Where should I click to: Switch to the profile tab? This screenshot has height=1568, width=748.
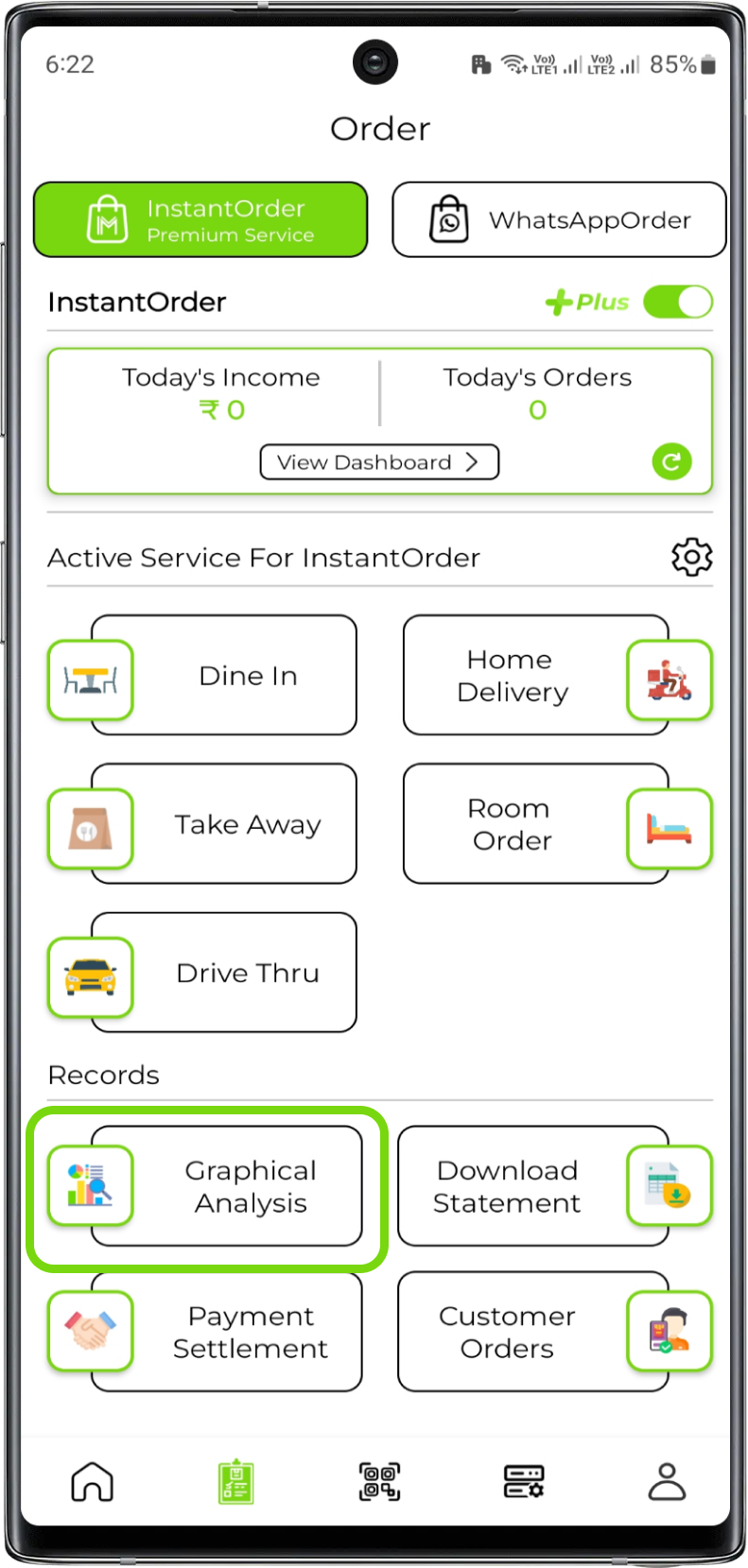667,1481
